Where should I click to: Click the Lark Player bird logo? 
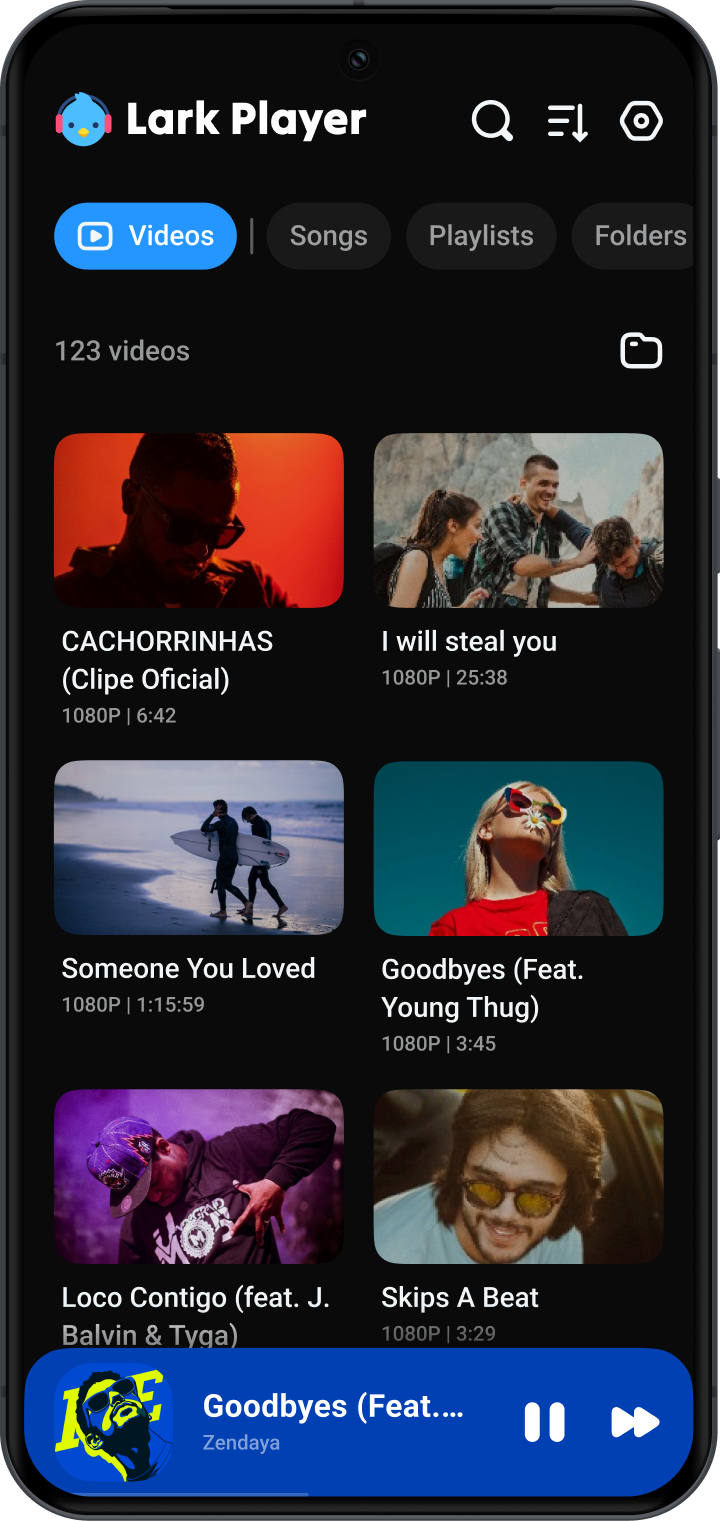(x=83, y=119)
